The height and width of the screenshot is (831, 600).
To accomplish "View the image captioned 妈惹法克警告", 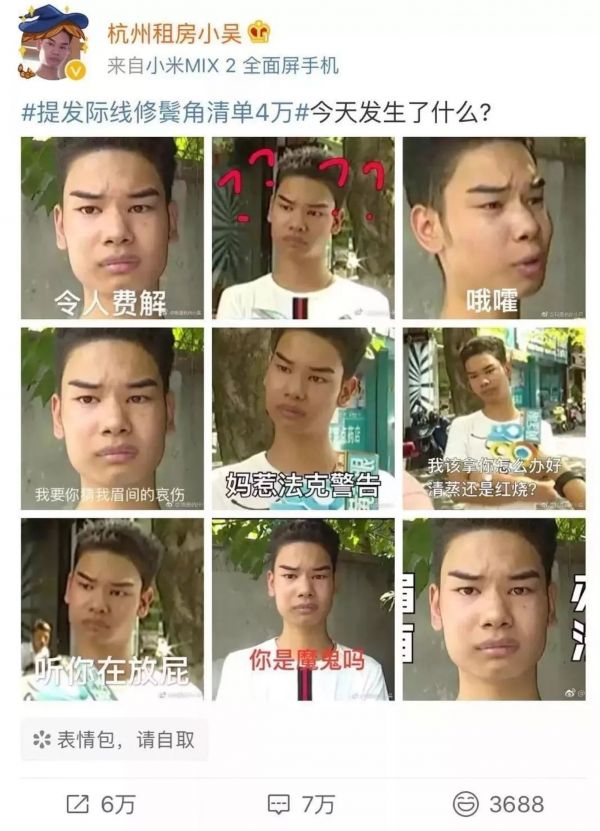I will [x=302, y=419].
